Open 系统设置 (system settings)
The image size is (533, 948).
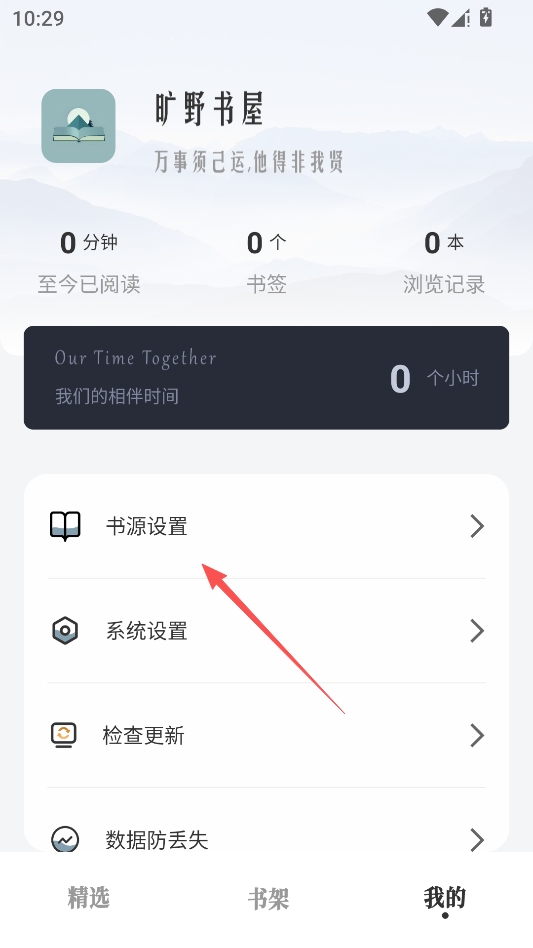266,631
